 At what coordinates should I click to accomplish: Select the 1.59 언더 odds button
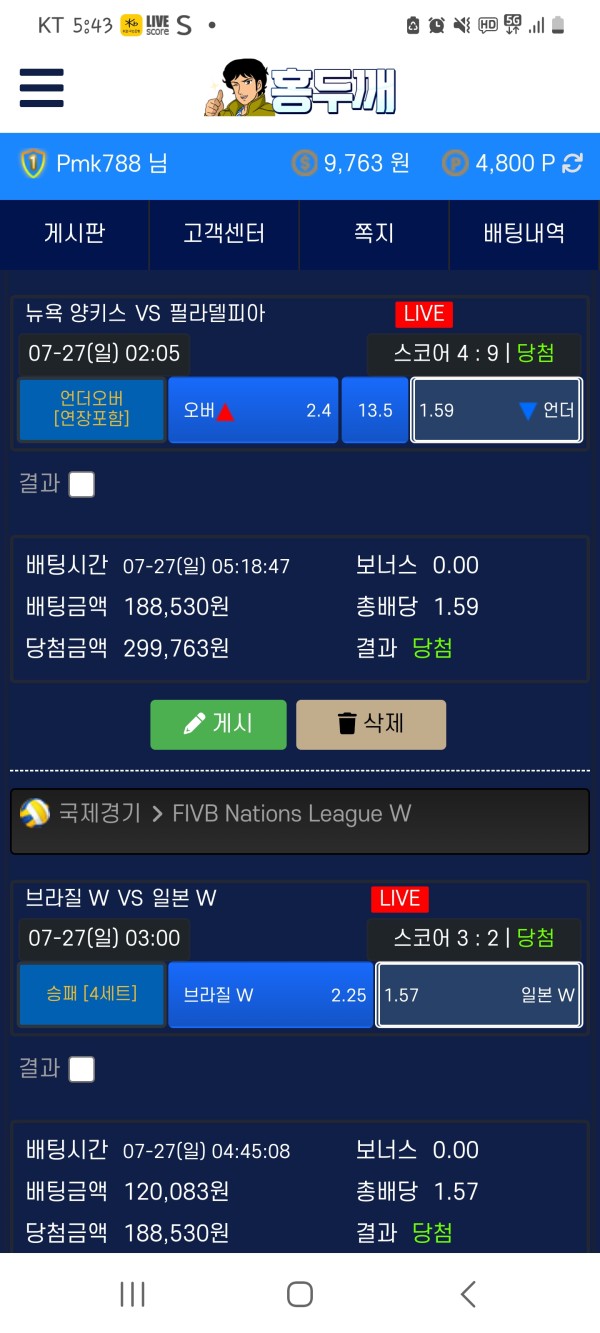(x=496, y=410)
